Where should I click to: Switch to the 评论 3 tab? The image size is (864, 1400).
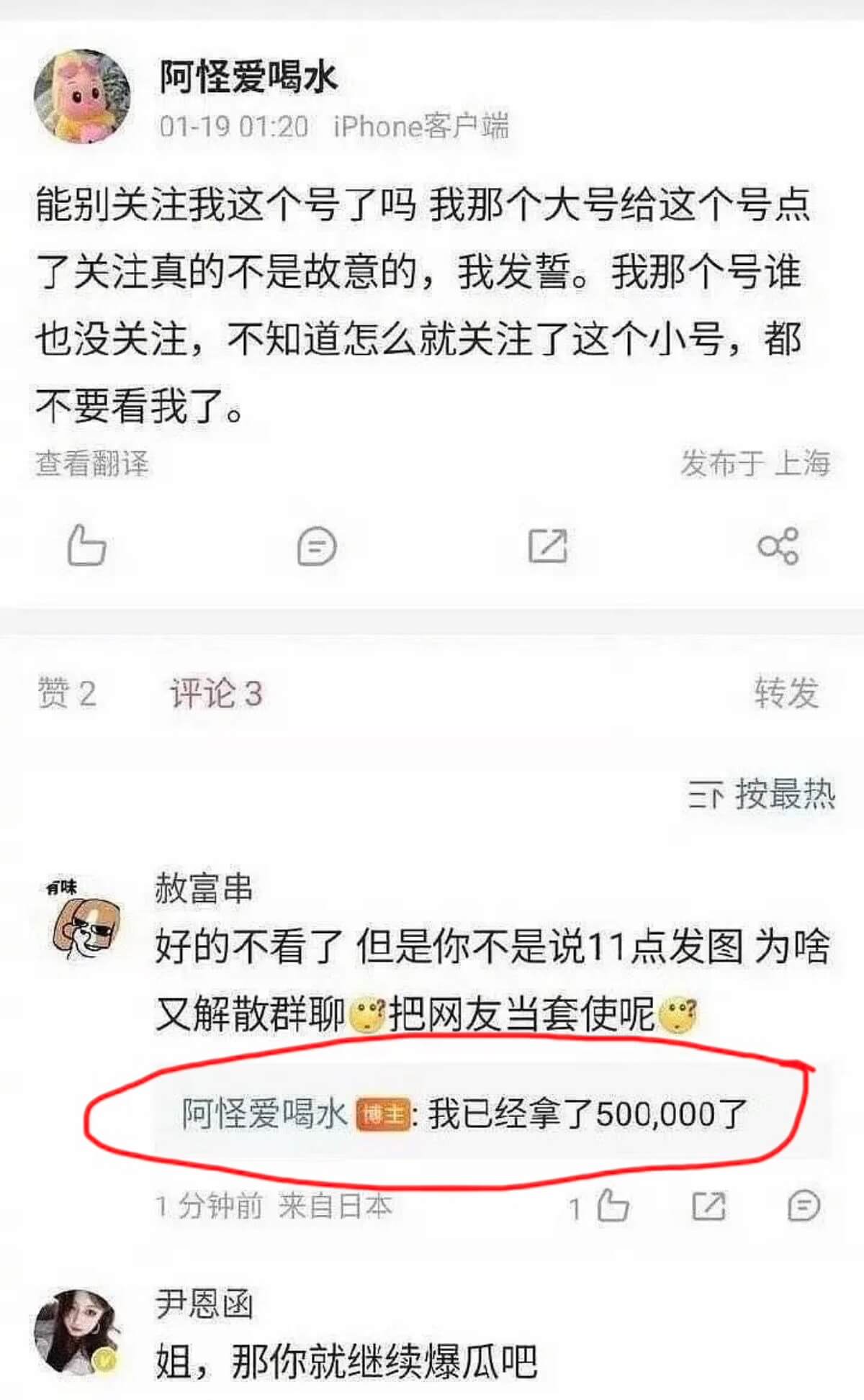[x=215, y=694]
